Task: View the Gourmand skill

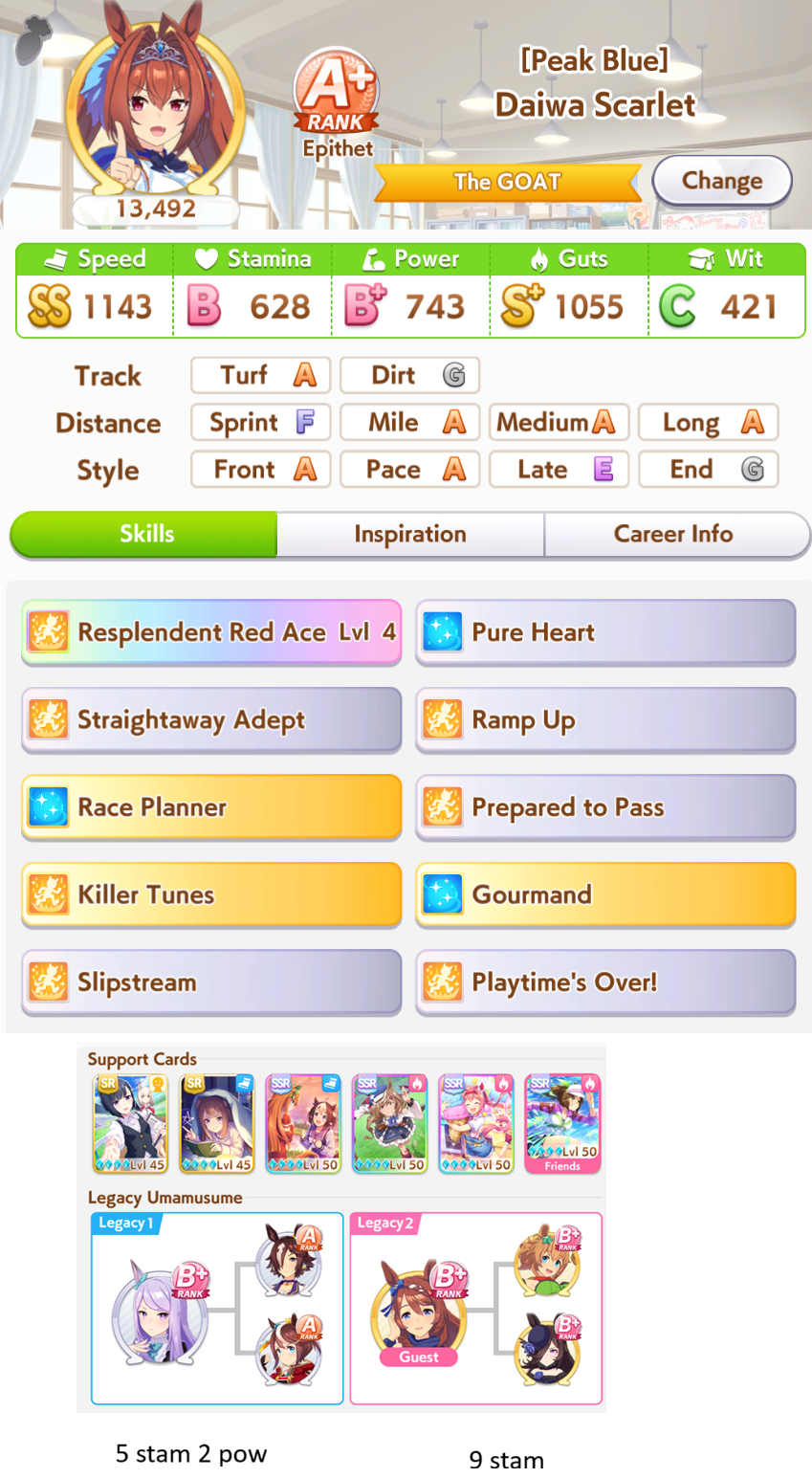Action: pyautogui.click(x=605, y=894)
